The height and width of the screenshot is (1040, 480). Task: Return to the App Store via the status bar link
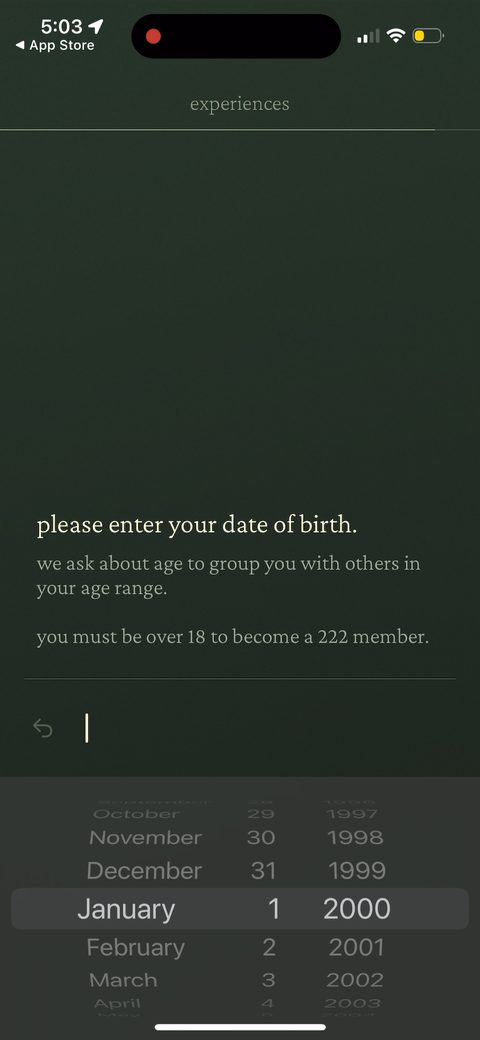coord(55,45)
